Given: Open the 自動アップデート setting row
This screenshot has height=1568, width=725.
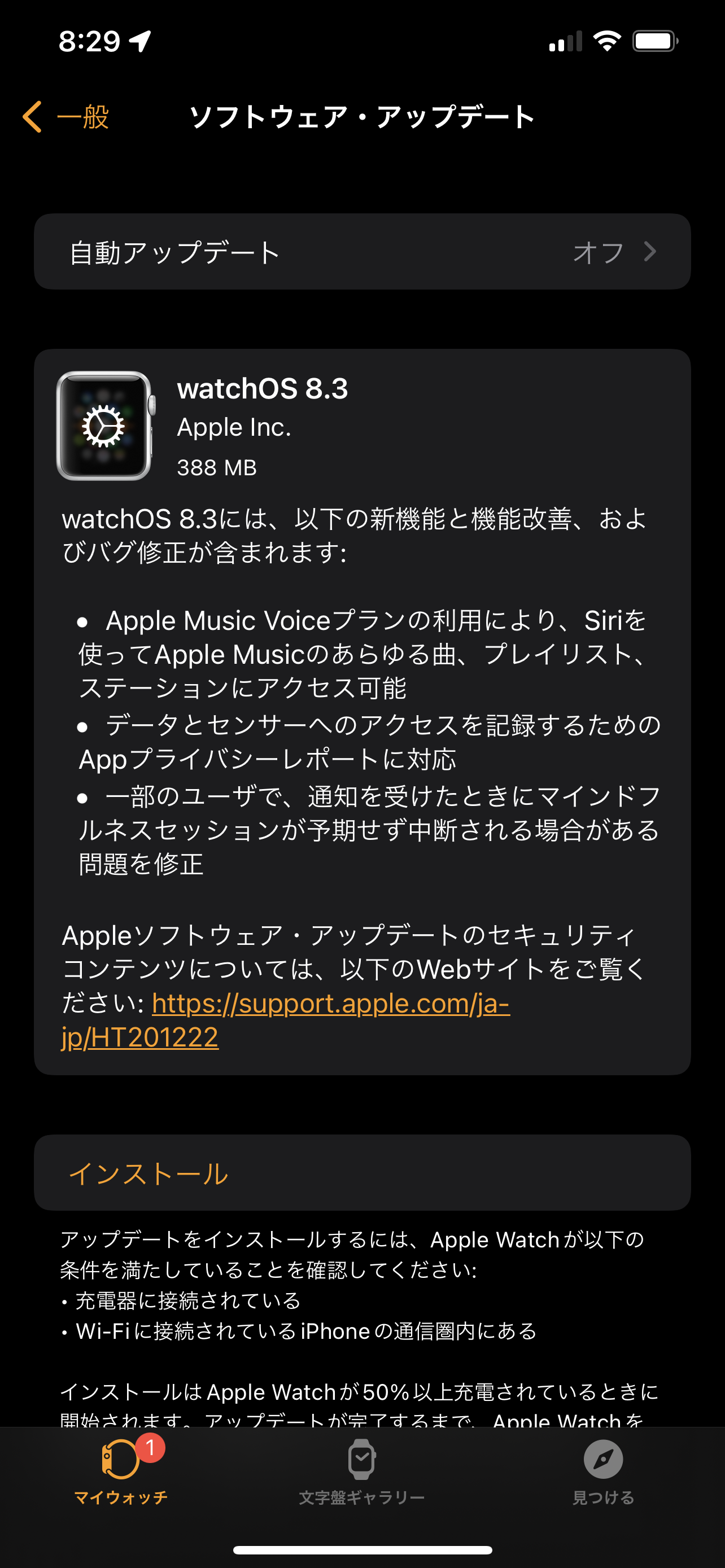Looking at the screenshot, I should [362, 251].
